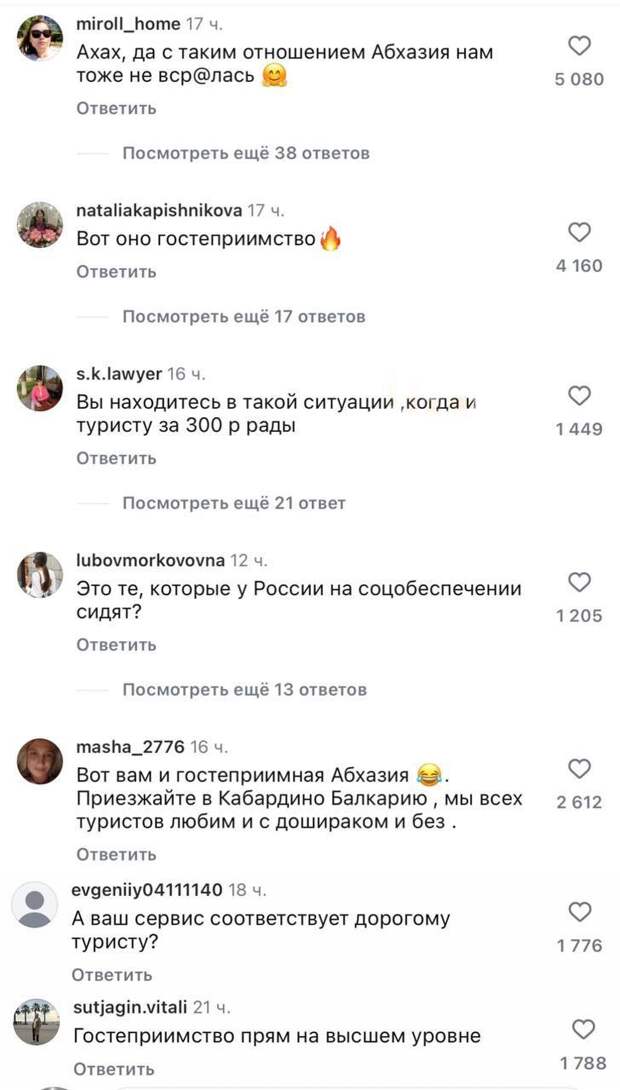
Task: Reply to evgeniiy04111140's comment
Action: tap(113, 975)
